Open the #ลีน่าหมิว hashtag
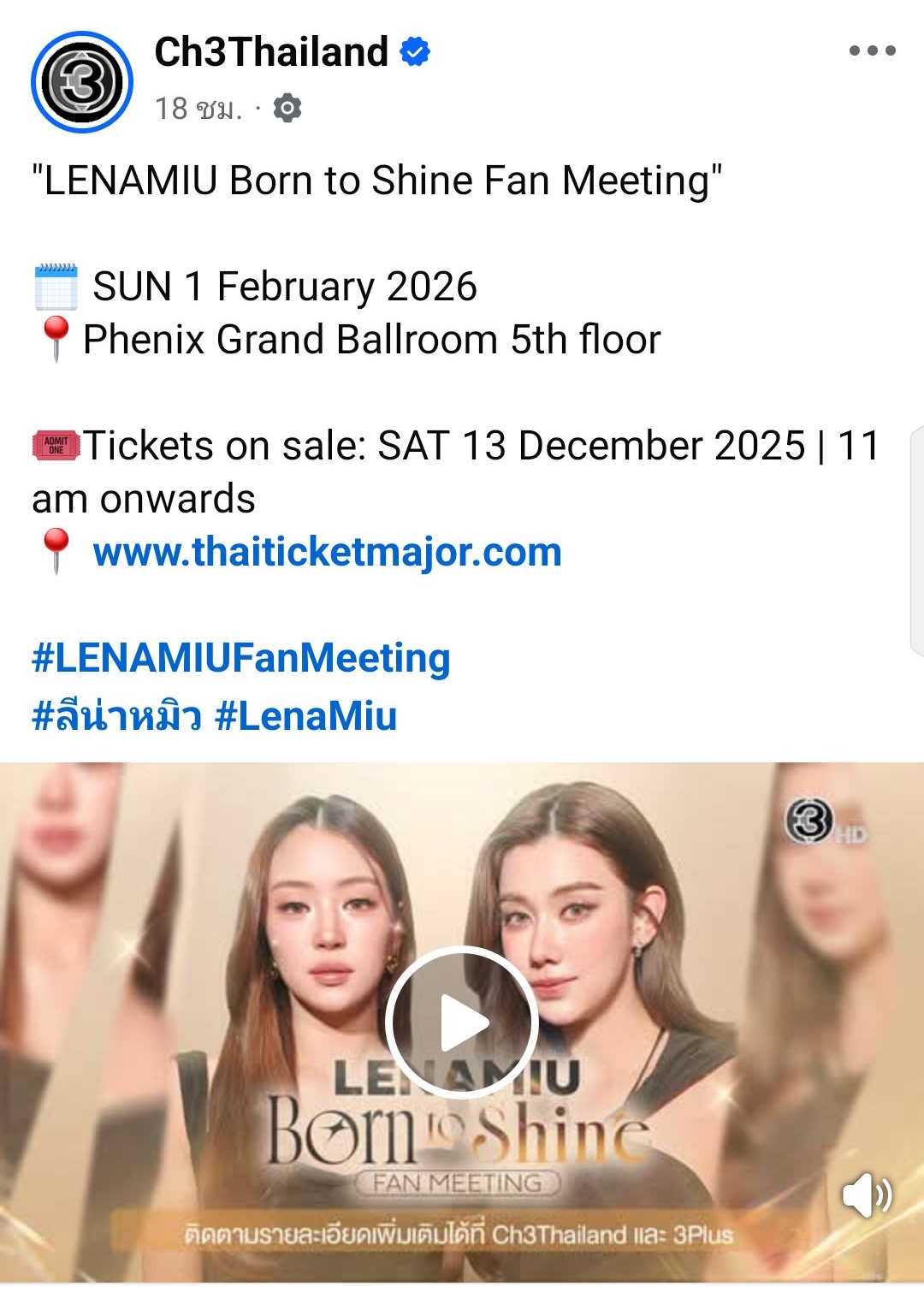The image size is (924, 1298). pyautogui.click(x=116, y=716)
